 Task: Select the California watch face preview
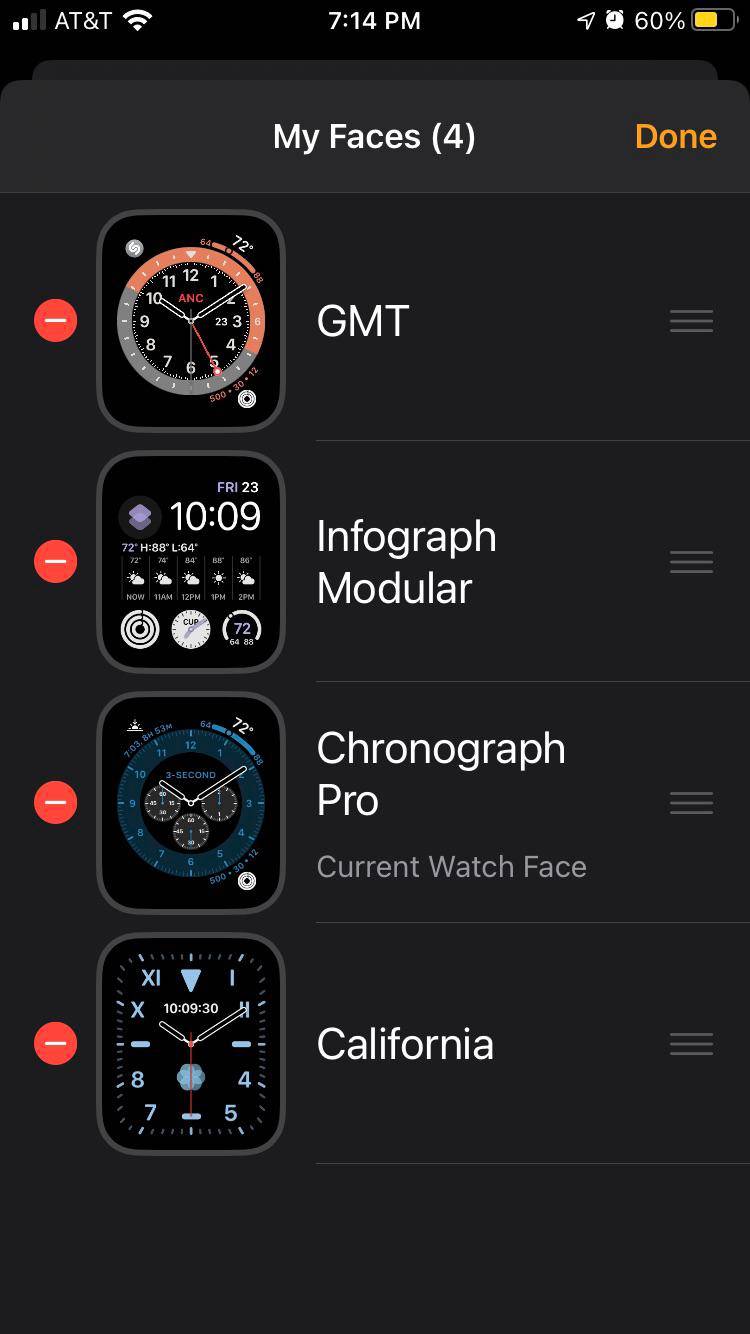coord(191,1044)
